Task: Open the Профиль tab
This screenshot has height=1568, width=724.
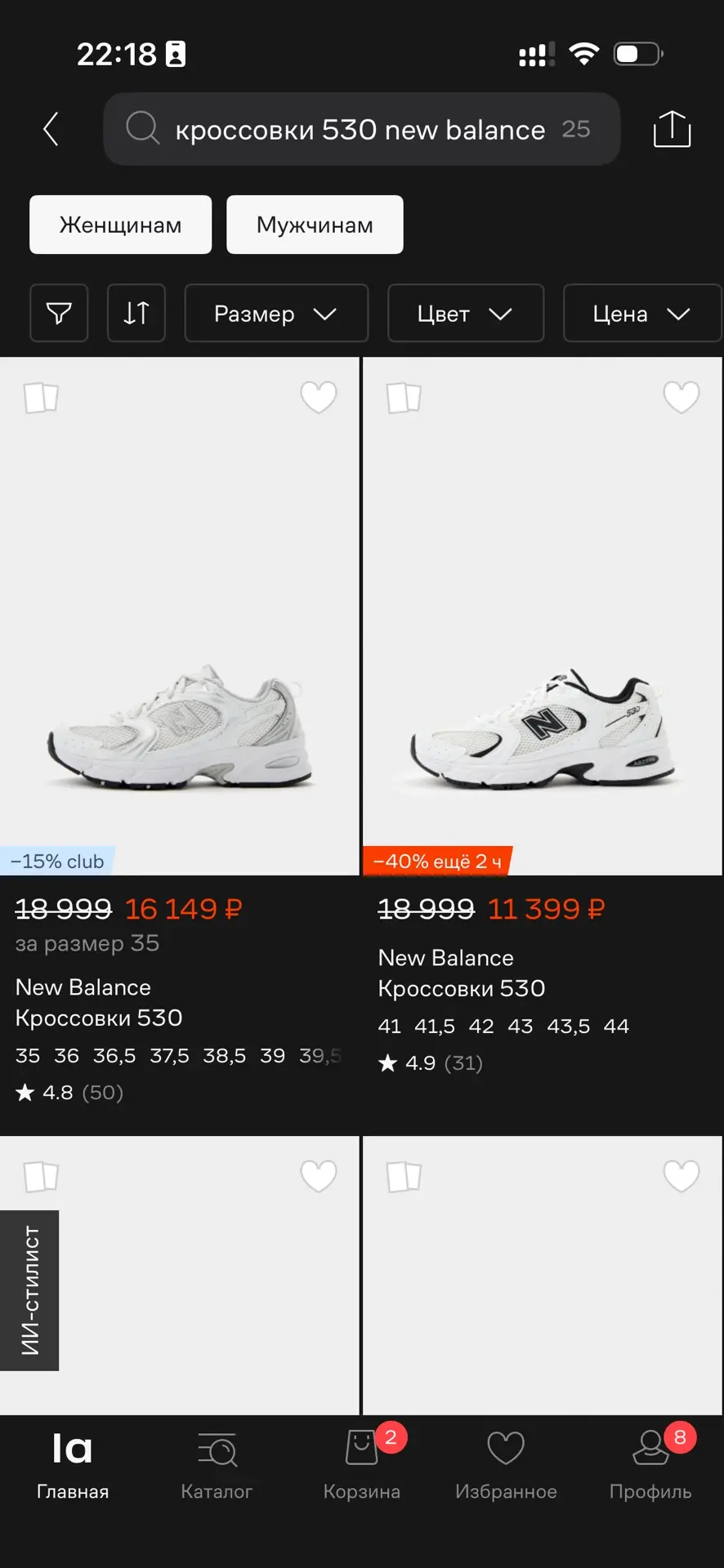Action: (x=650, y=1467)
